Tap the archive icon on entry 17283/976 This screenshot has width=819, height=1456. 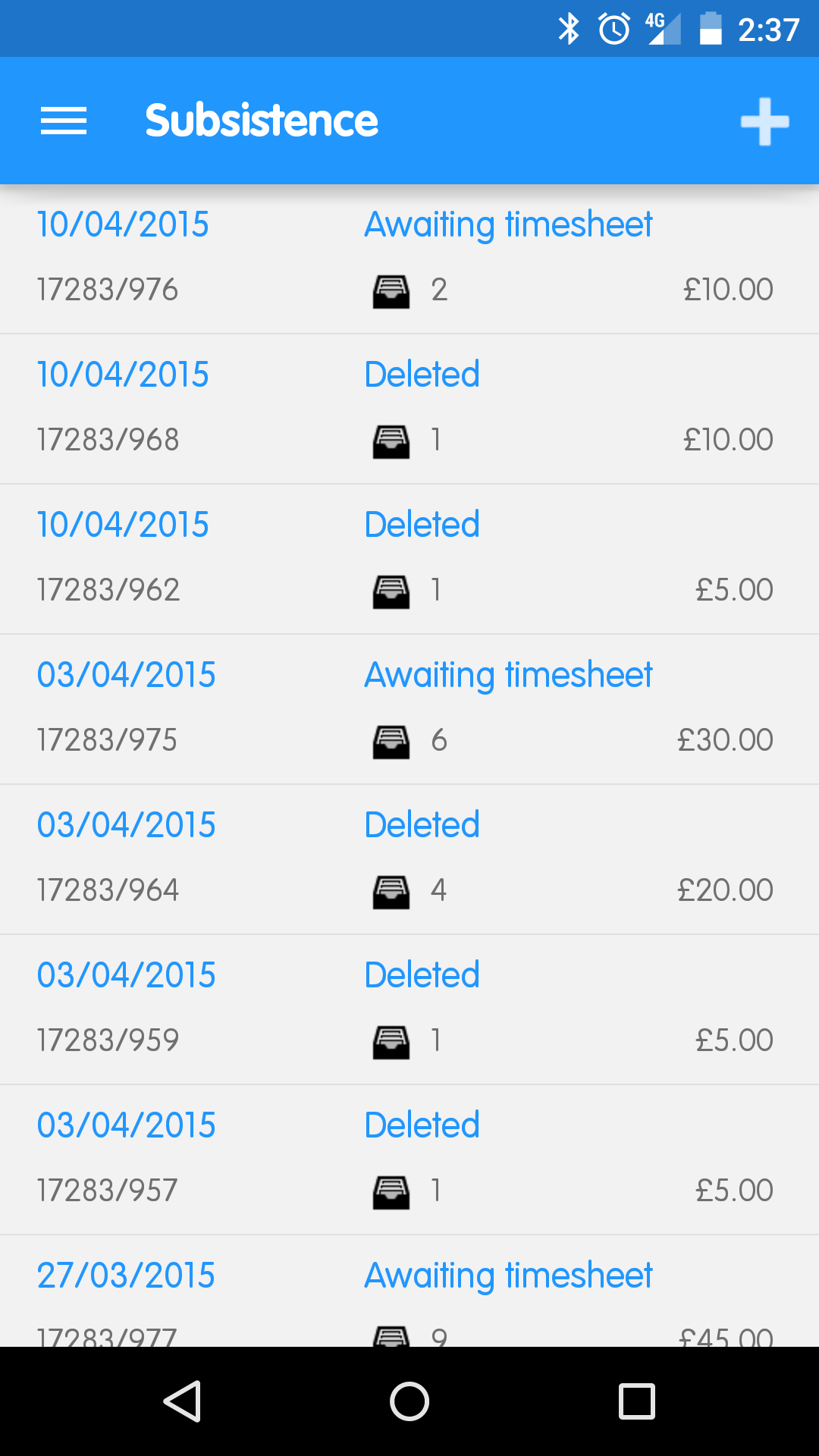(391, 289)
